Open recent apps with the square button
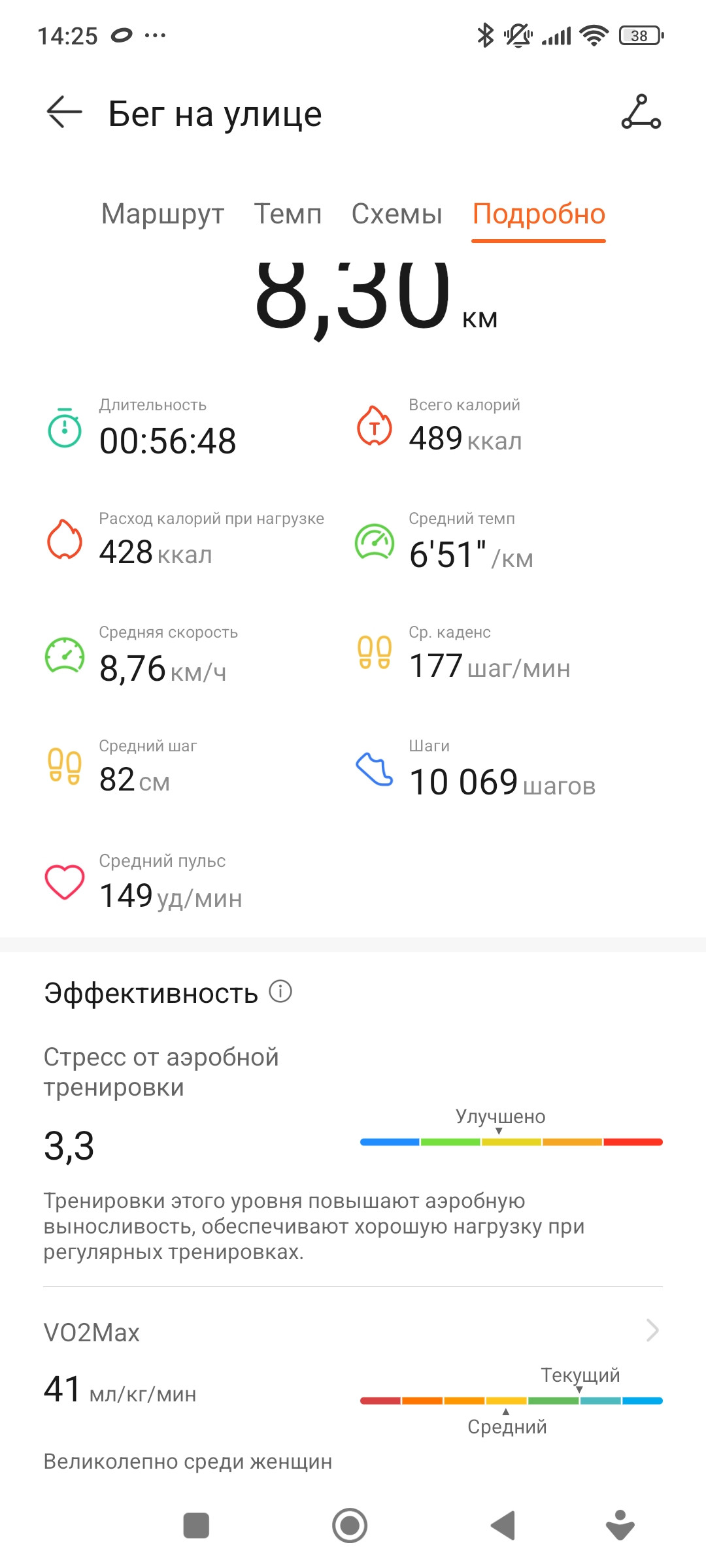This screenshot has width=706, height=1568. click(x=196, y=1526)
